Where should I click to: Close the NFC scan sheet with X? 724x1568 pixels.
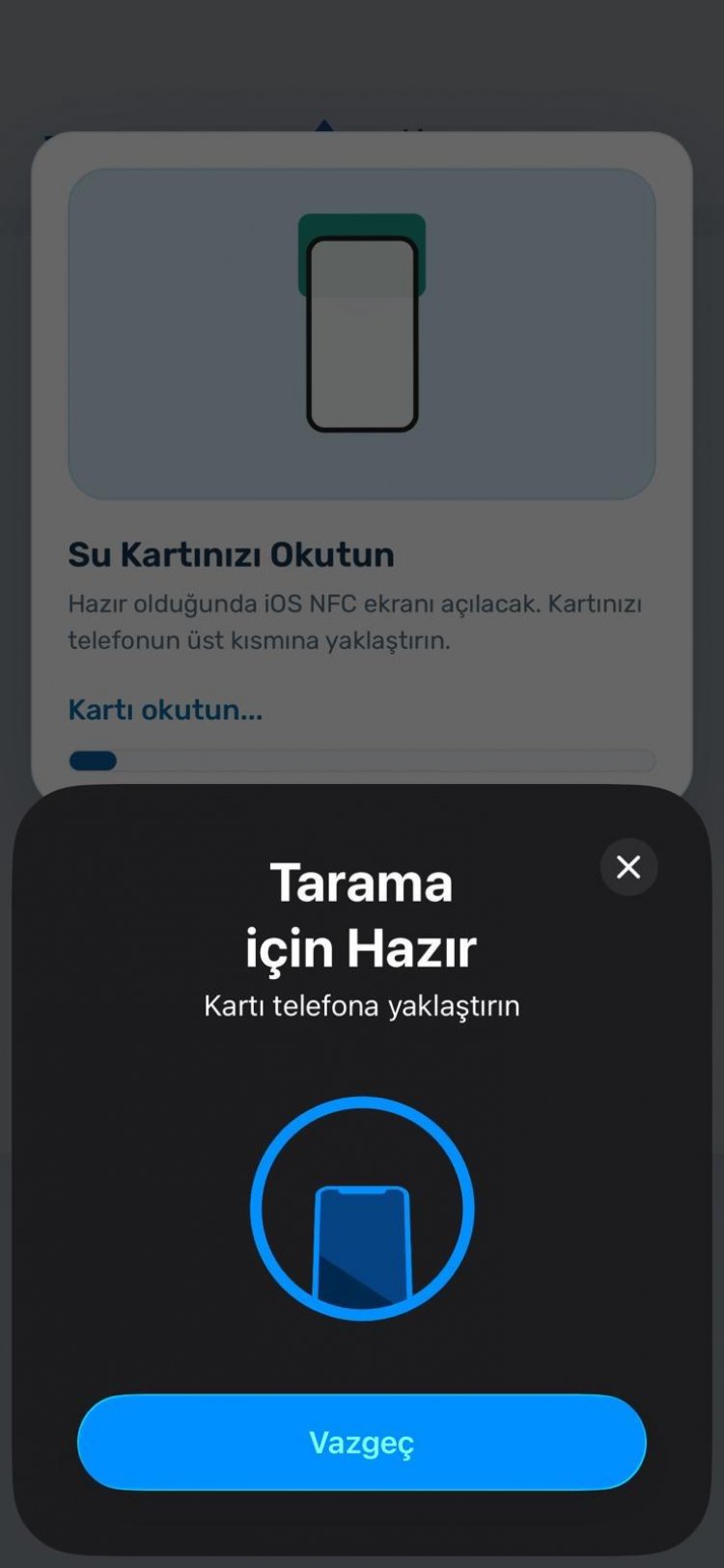pyautogui.click(x=628, y=867)
